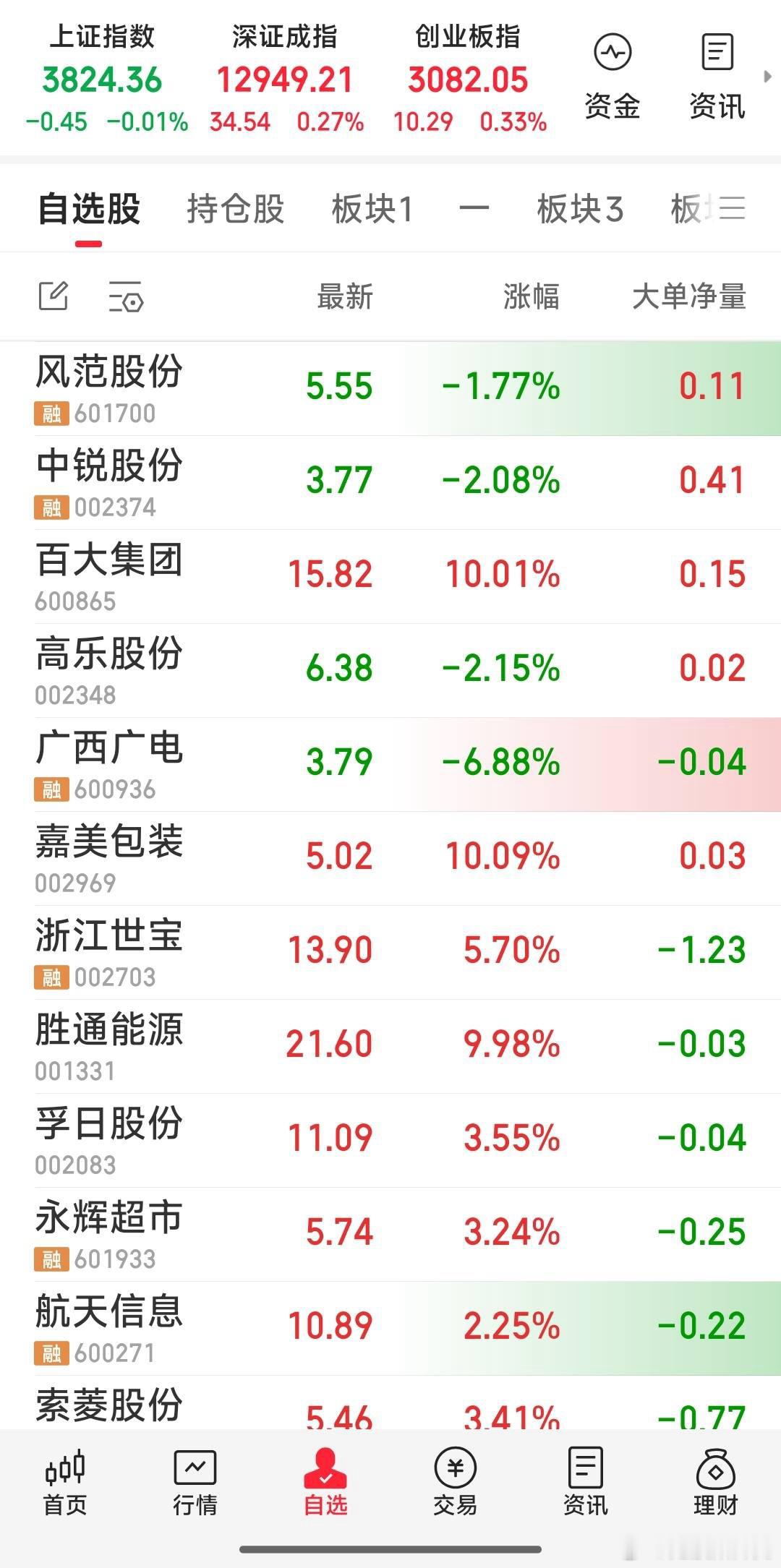
Task: Tap the edit watchlist pencil icon
Action: (x=52, y=296)
